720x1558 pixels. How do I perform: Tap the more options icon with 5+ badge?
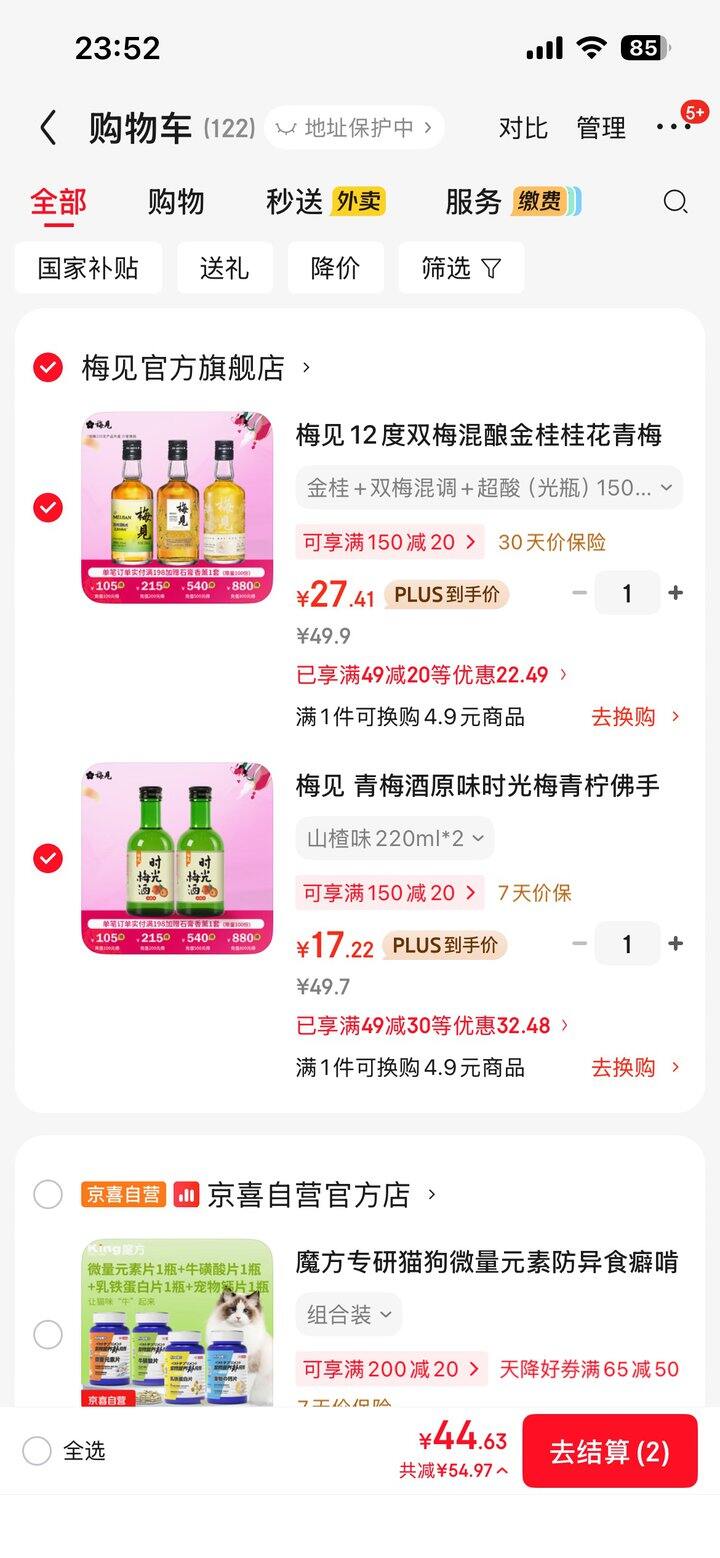coord(674,128)
